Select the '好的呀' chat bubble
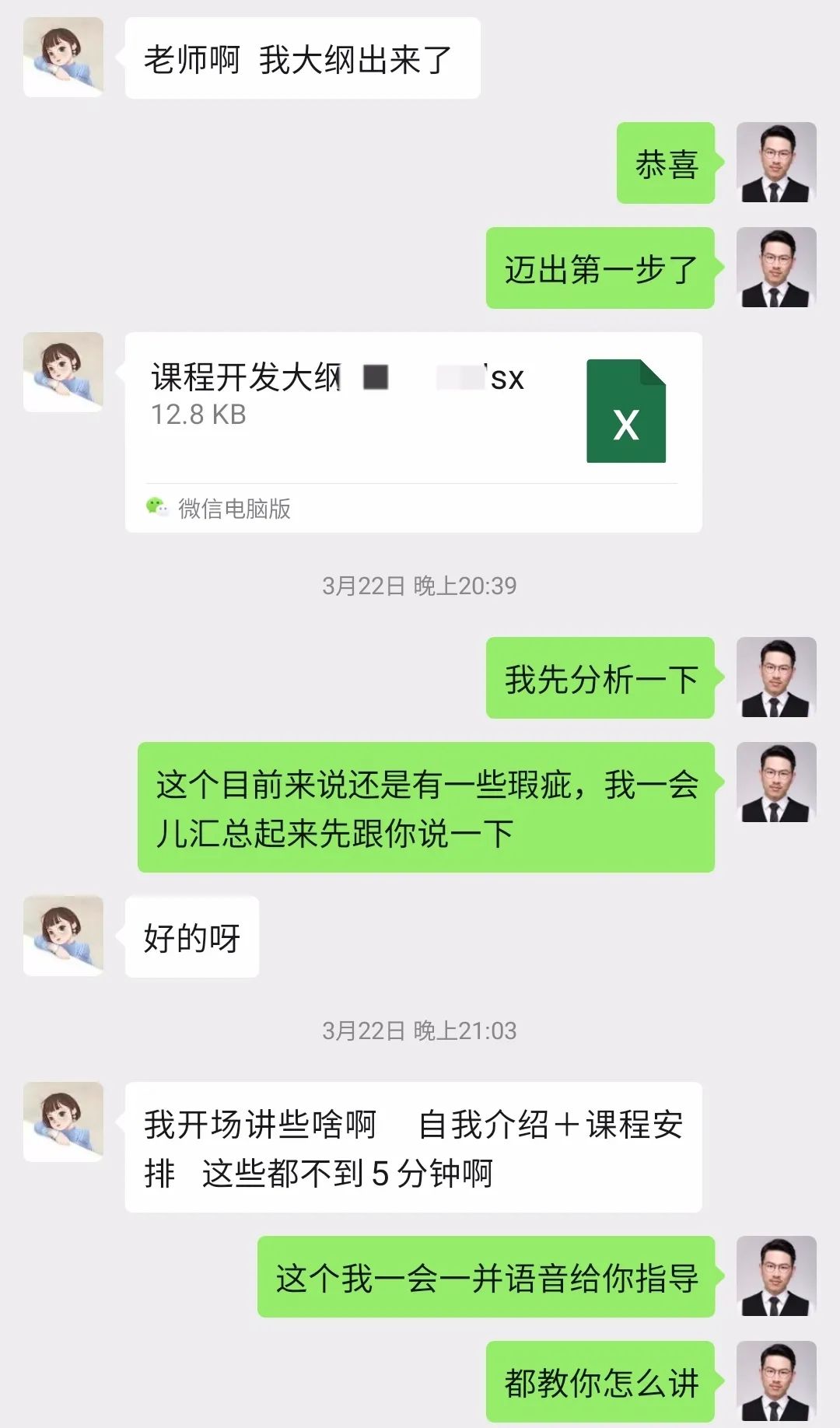This screenshot has width=840, height=1428. tap(193, 935)
